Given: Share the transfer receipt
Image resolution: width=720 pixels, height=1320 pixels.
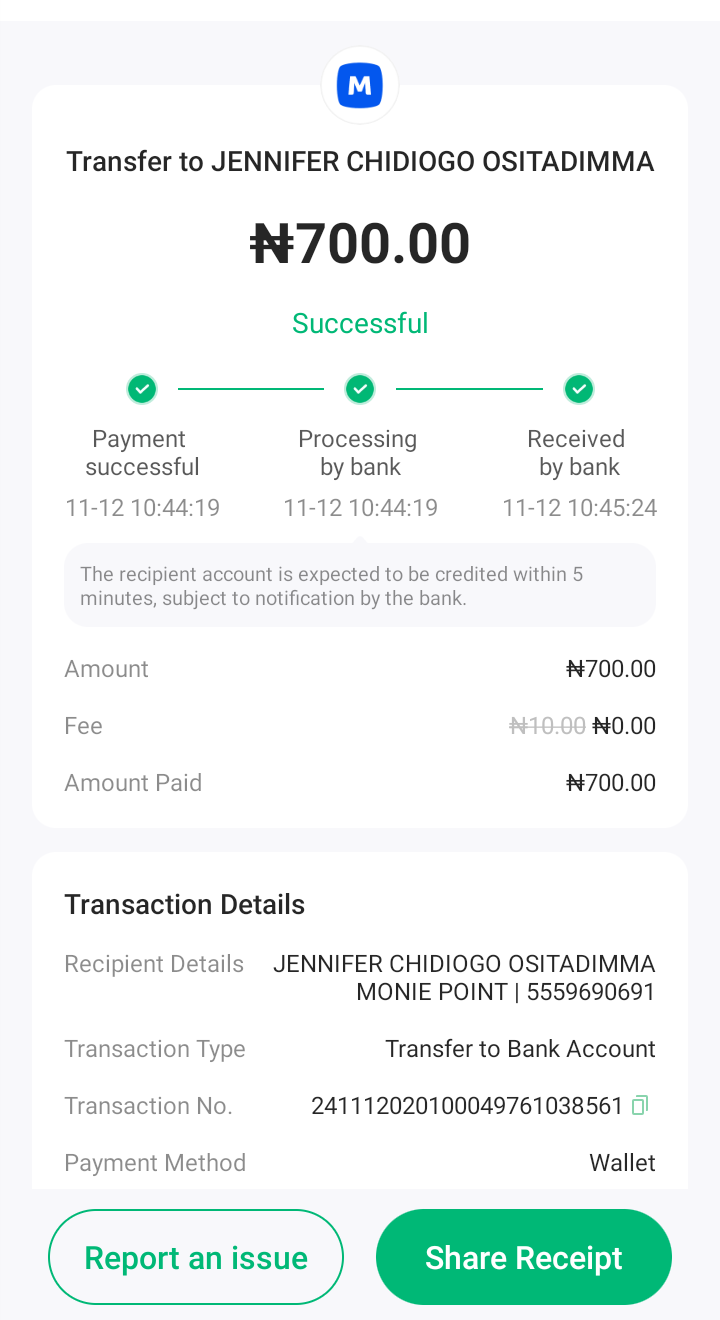Looking at the screenshot, I should [523, 1257].
